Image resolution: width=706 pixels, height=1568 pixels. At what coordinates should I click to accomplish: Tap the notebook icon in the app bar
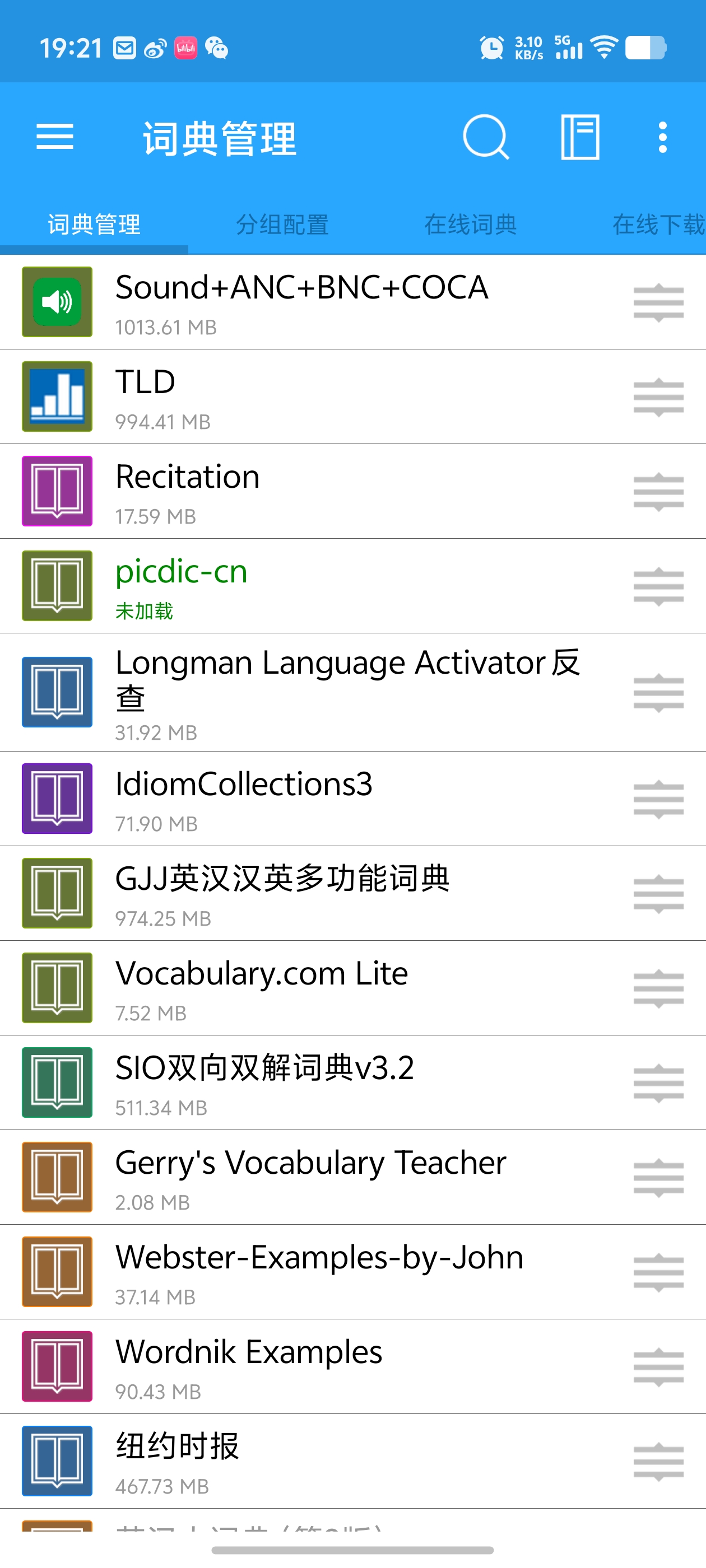pyautogui.click(x=579, y=137)
